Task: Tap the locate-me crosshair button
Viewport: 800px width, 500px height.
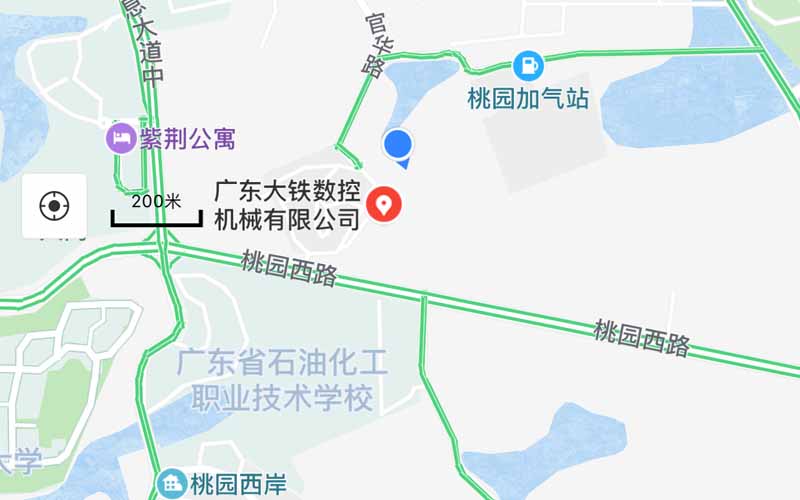Action: [54, 207]
